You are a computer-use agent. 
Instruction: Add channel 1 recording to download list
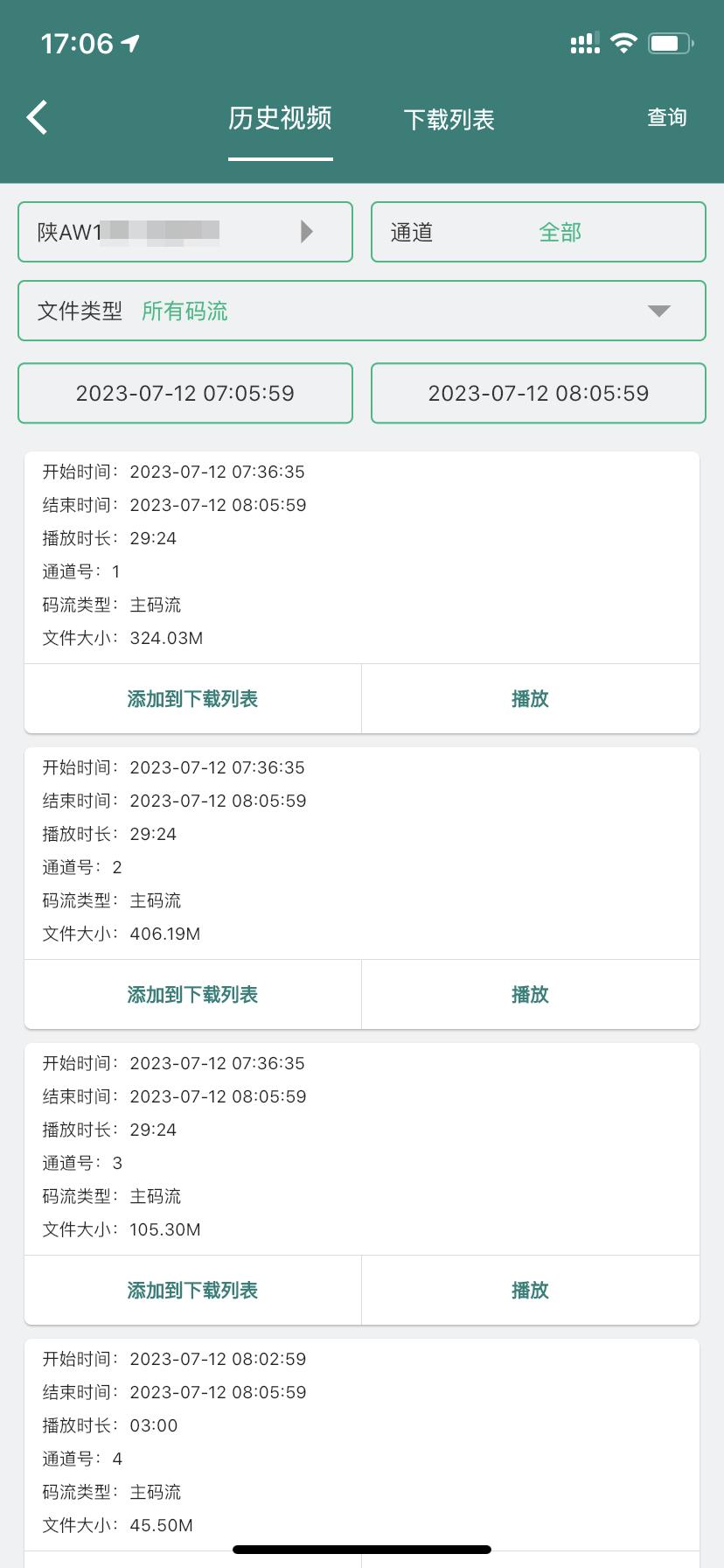[x=192, y=698]
